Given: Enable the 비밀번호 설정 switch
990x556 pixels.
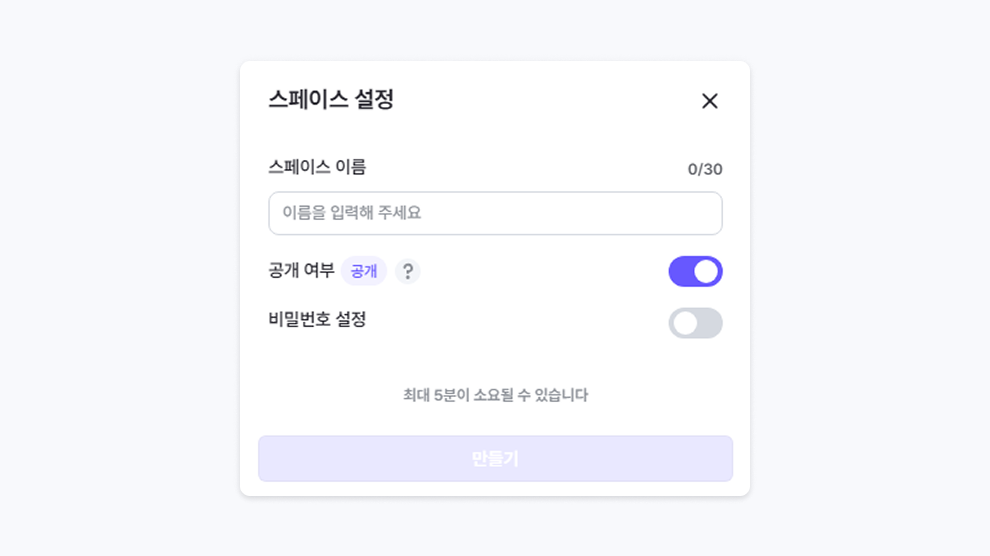Looking at the screenshot, I should [x=695, y=323].
